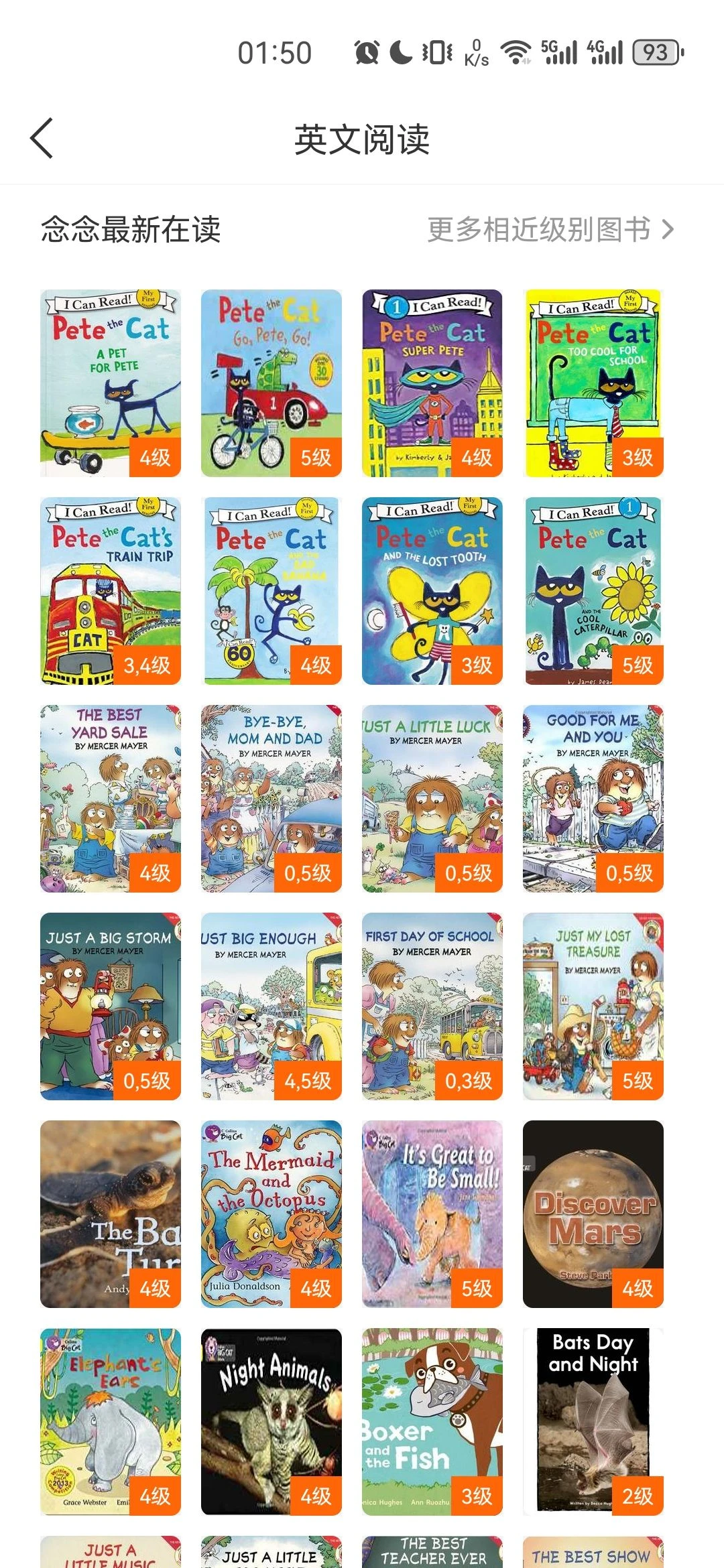The height and width of the screenshot is (1568, 724).
Task: Go back using the arrow icon
Action: [x=42, y=139]
